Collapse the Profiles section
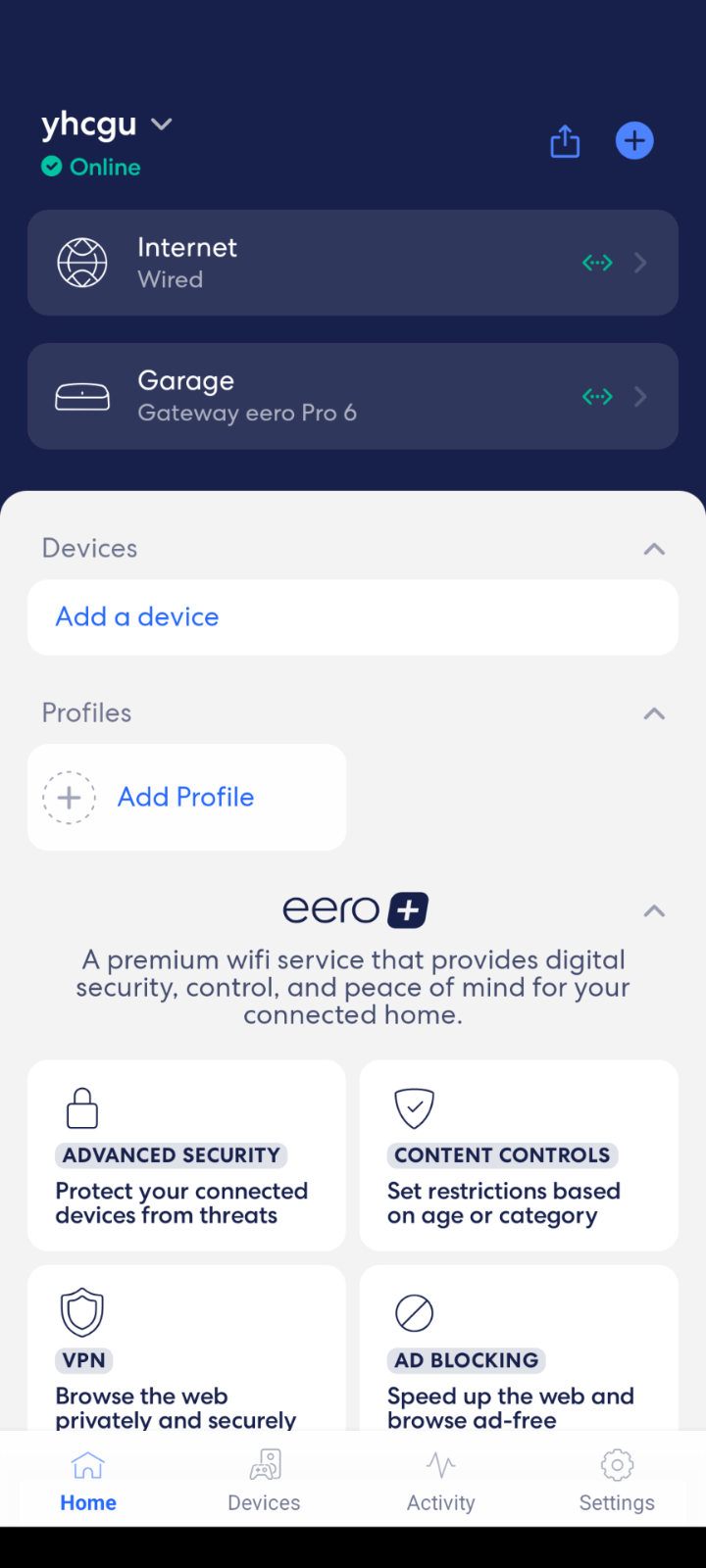The width and height of the screenshot is (706, 1568). click(x=654, y=713)
